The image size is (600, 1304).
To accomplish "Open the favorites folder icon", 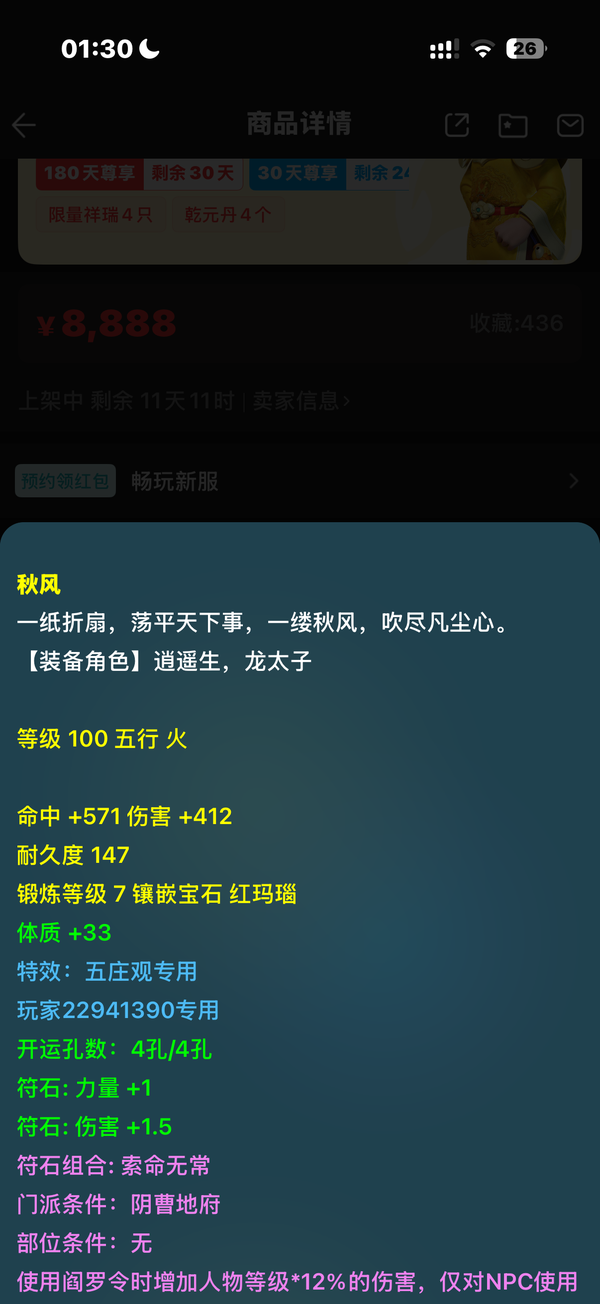I will coord(513,125).
